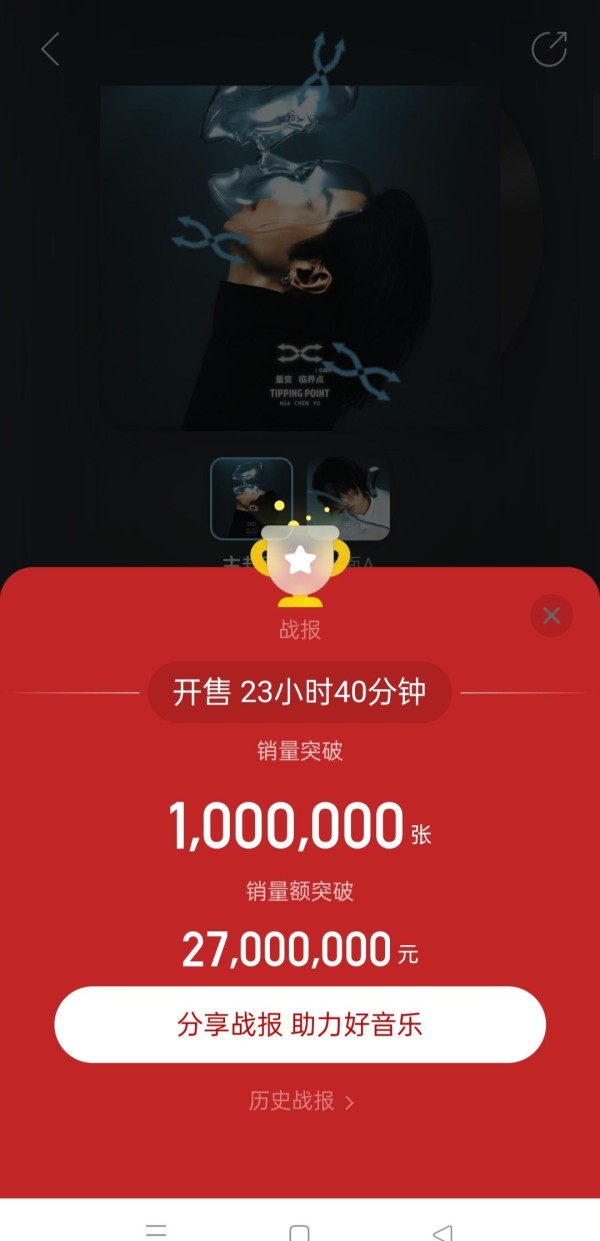Viewport: 600px width, 1241px height.
Task: Go back using the top-left arrow
Action: pos(50,48)
